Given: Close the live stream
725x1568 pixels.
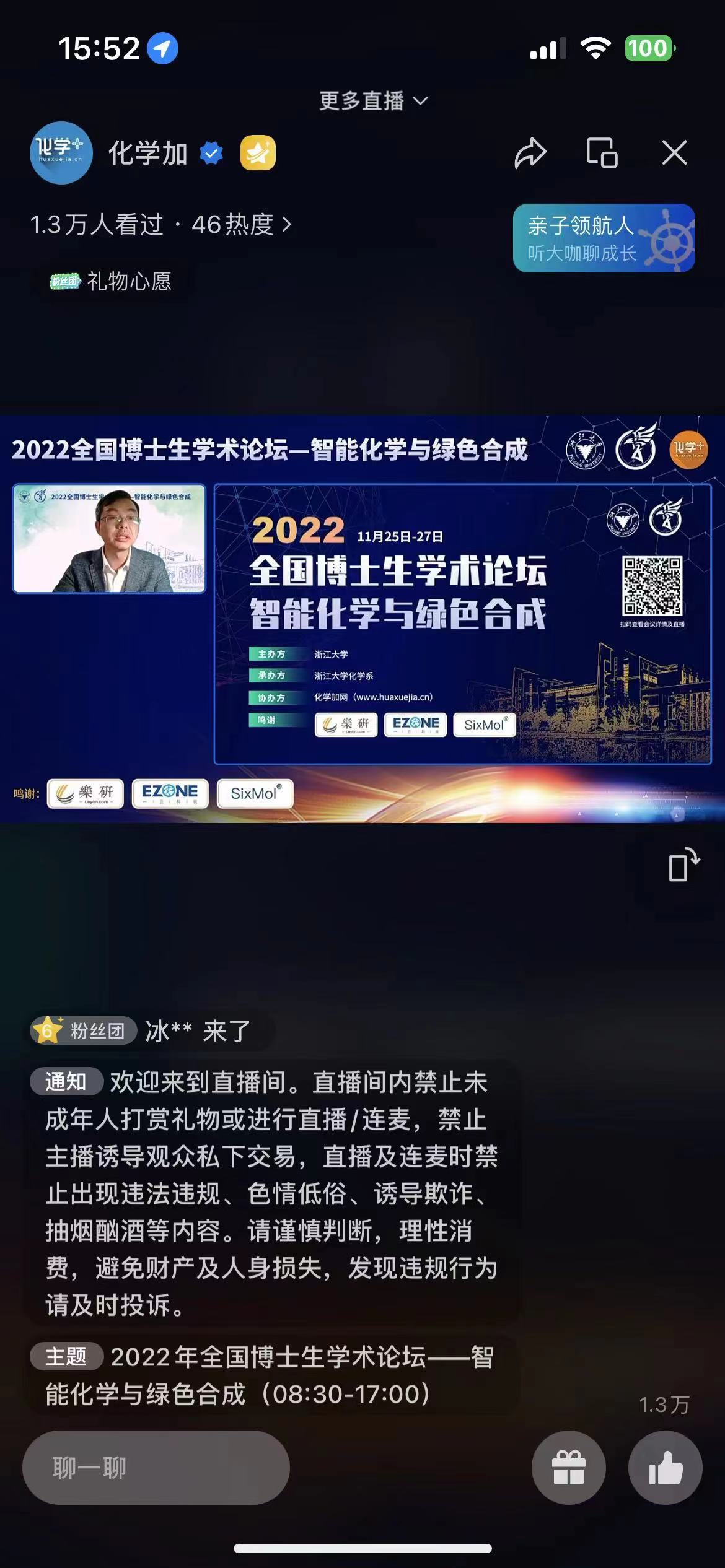Looking at the screenshot, I should point(674,153).
